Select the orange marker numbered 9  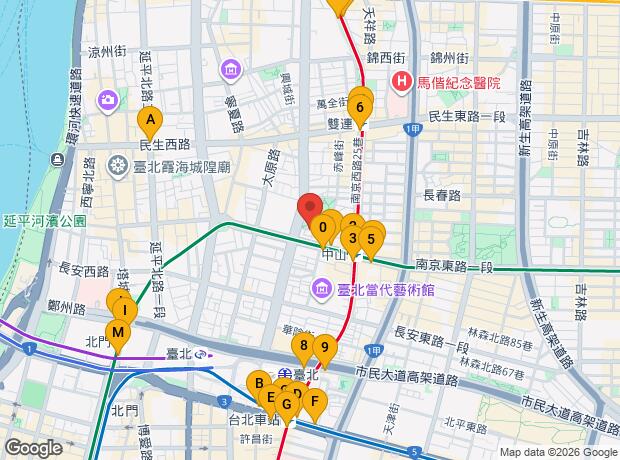[x=324, y=349]
